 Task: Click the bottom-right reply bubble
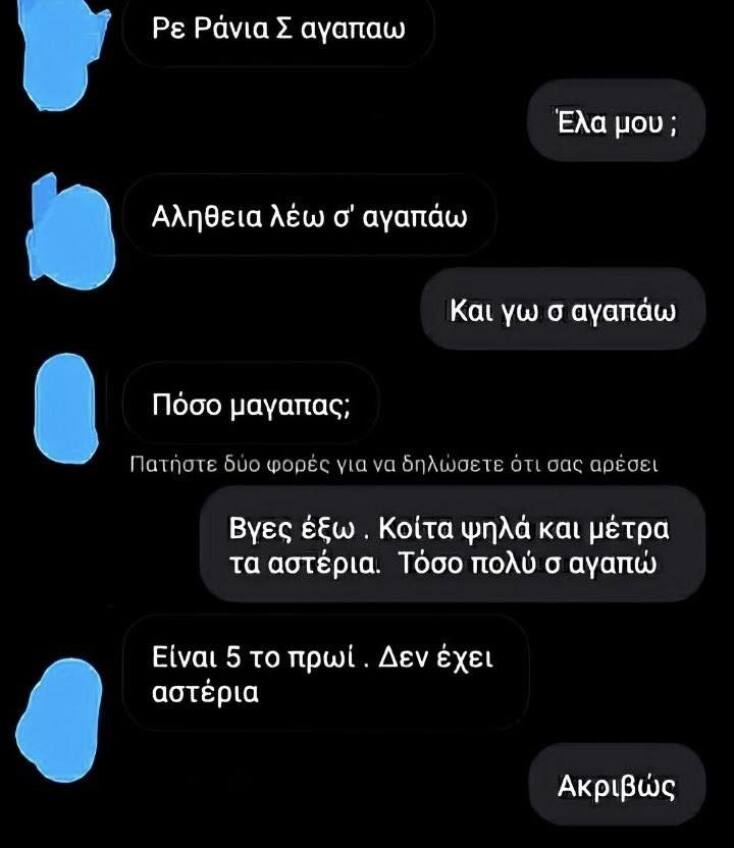pyautogui.click(x=617, y=786)
